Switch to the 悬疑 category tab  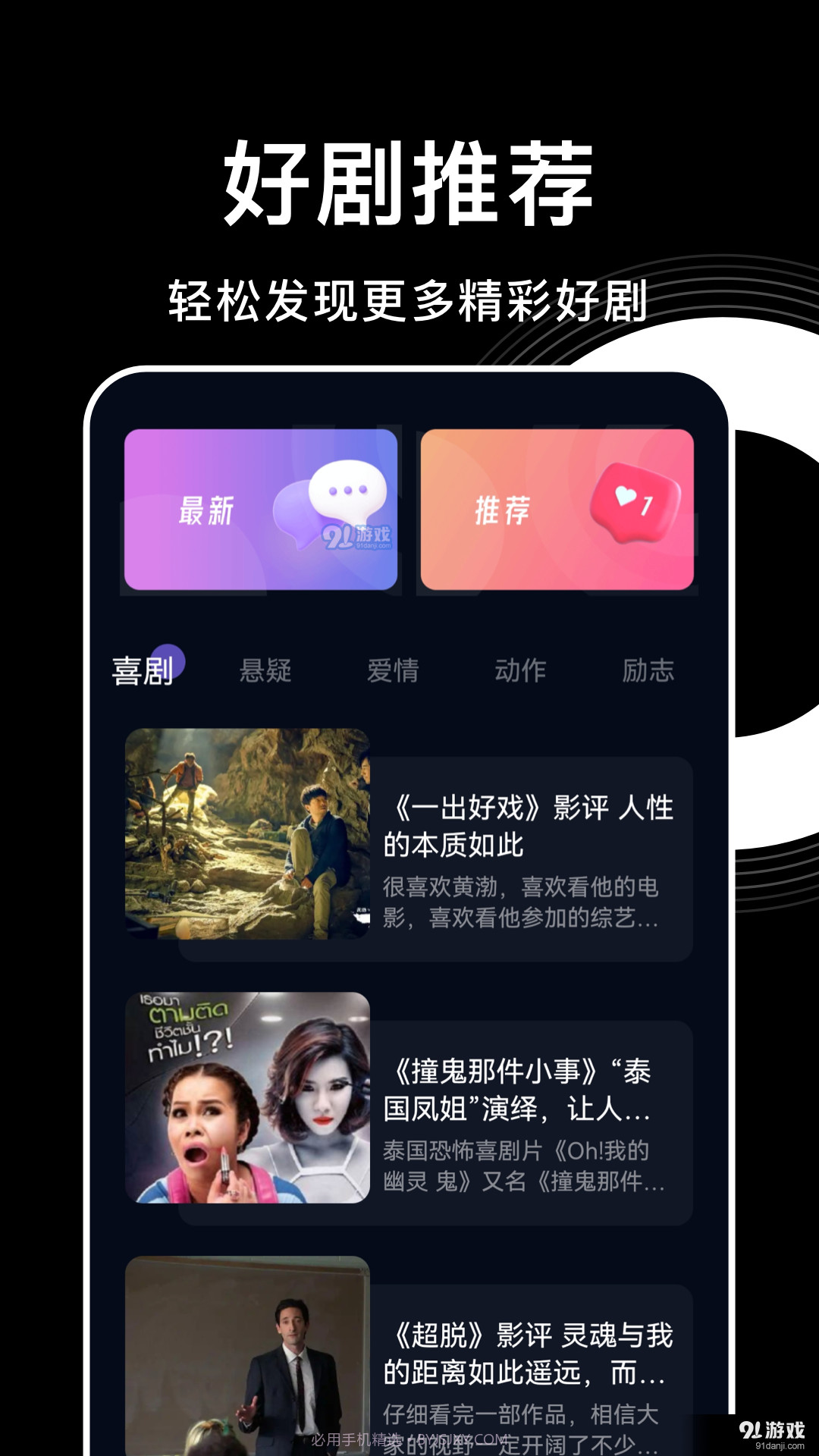pyautogui.click(x=266, y=670)
